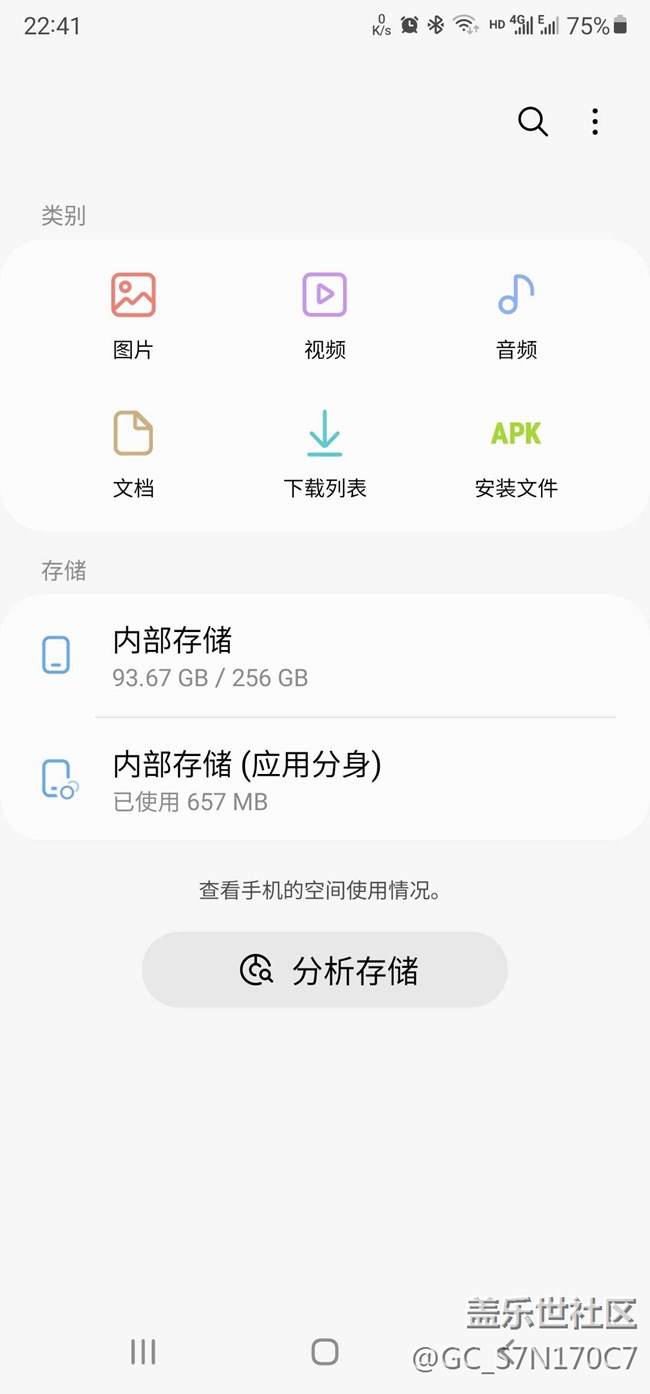Open the three-dot overflow menu

pos(595,122)
